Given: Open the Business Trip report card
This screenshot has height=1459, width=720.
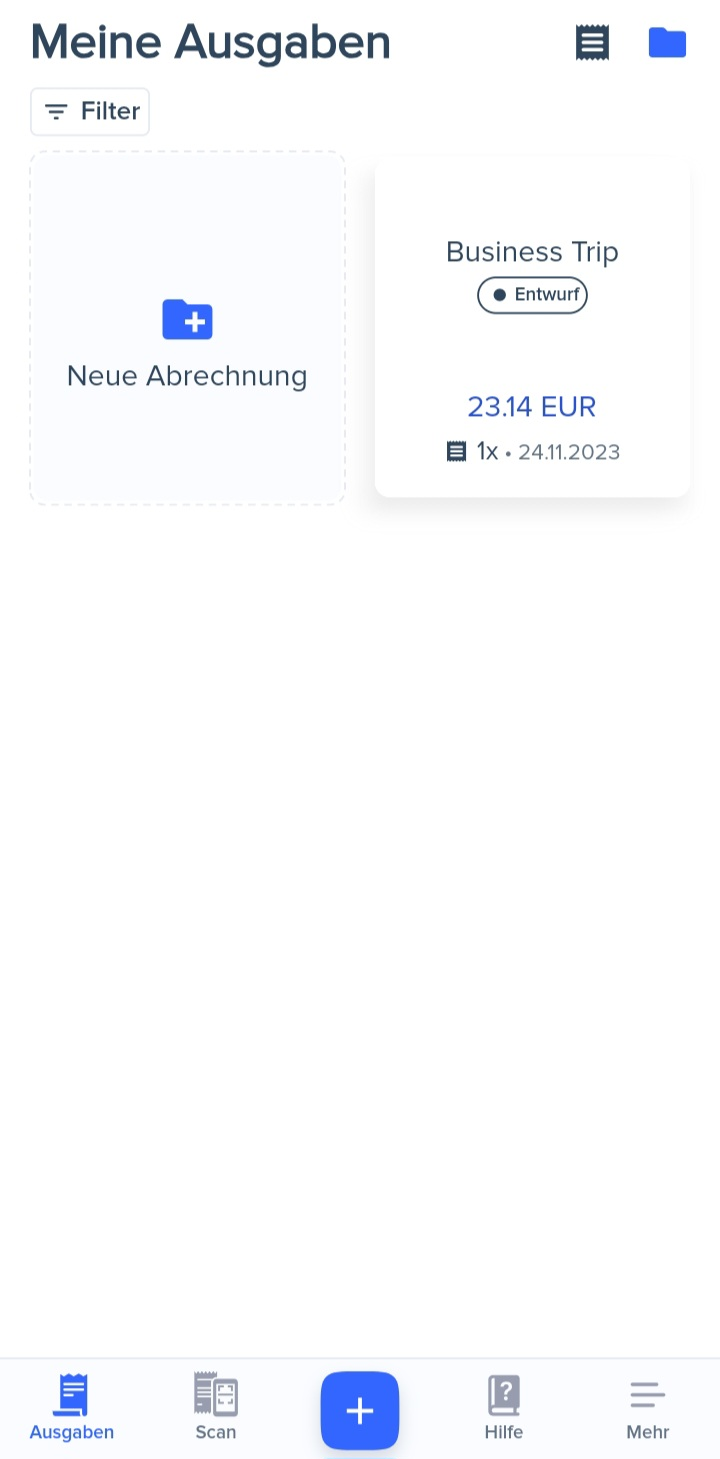Looking at the screenshot, I should point(532,326).
